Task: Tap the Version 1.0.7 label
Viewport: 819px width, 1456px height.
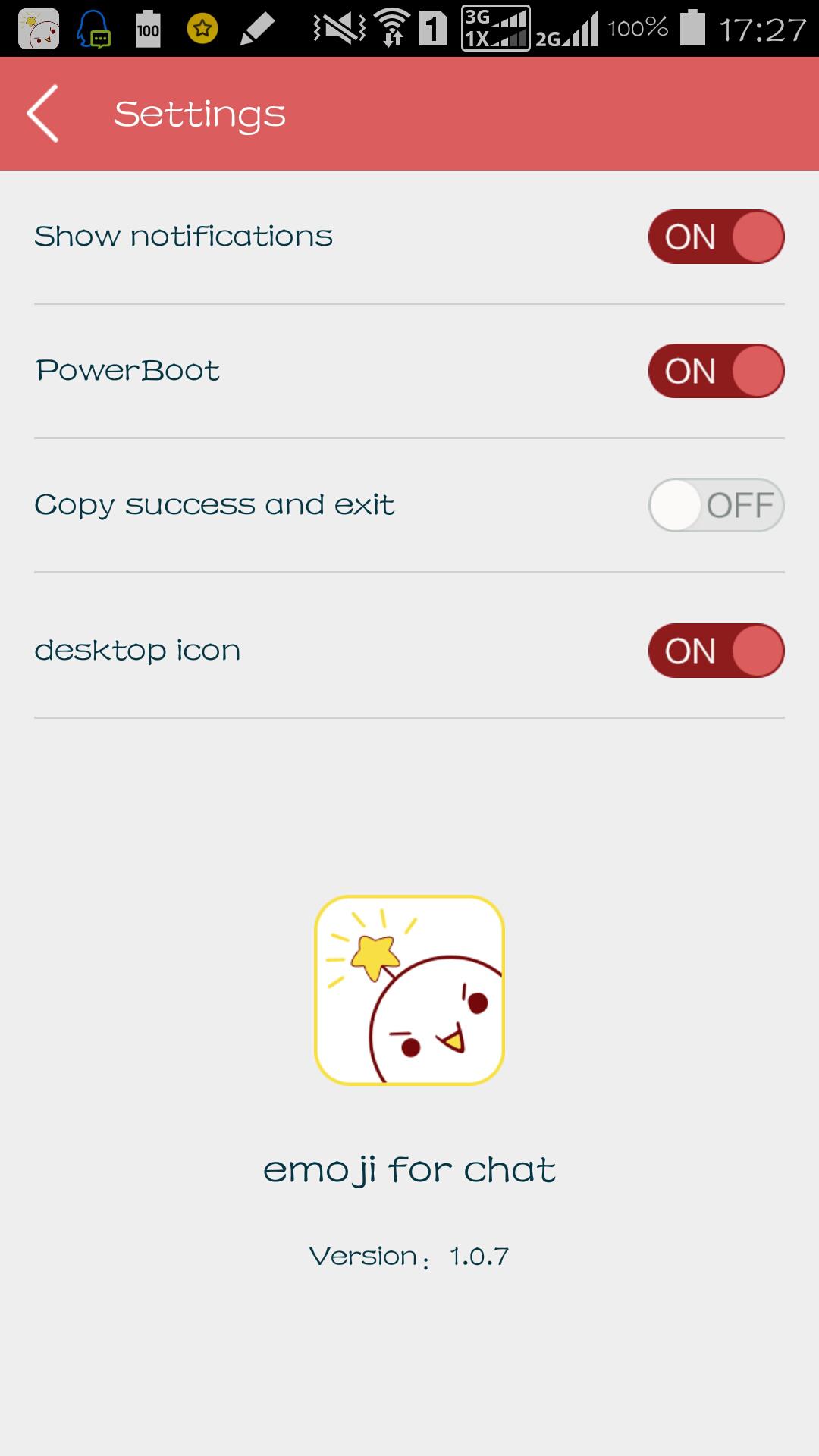Action: pos(409,1257)
